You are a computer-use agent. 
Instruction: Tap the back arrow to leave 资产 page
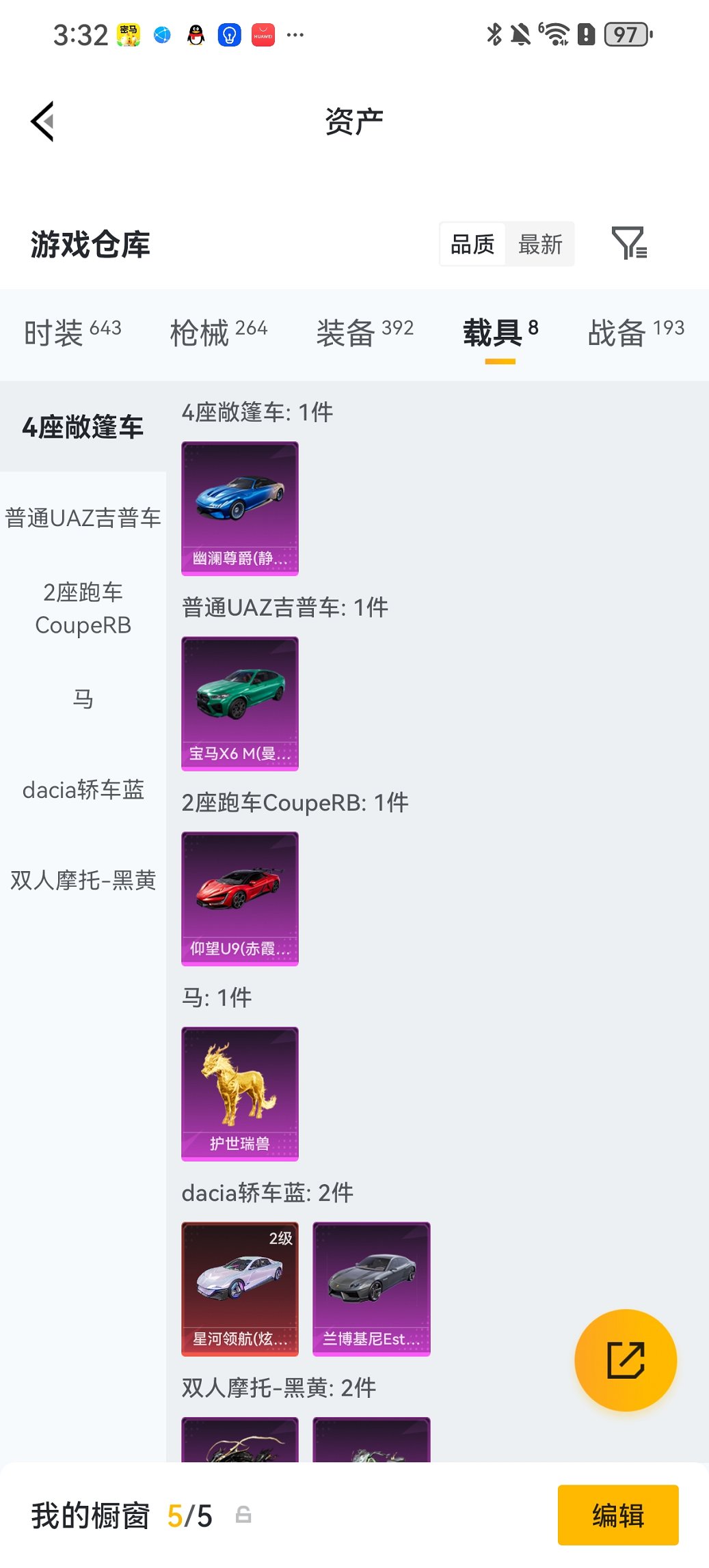coord(42,120)
